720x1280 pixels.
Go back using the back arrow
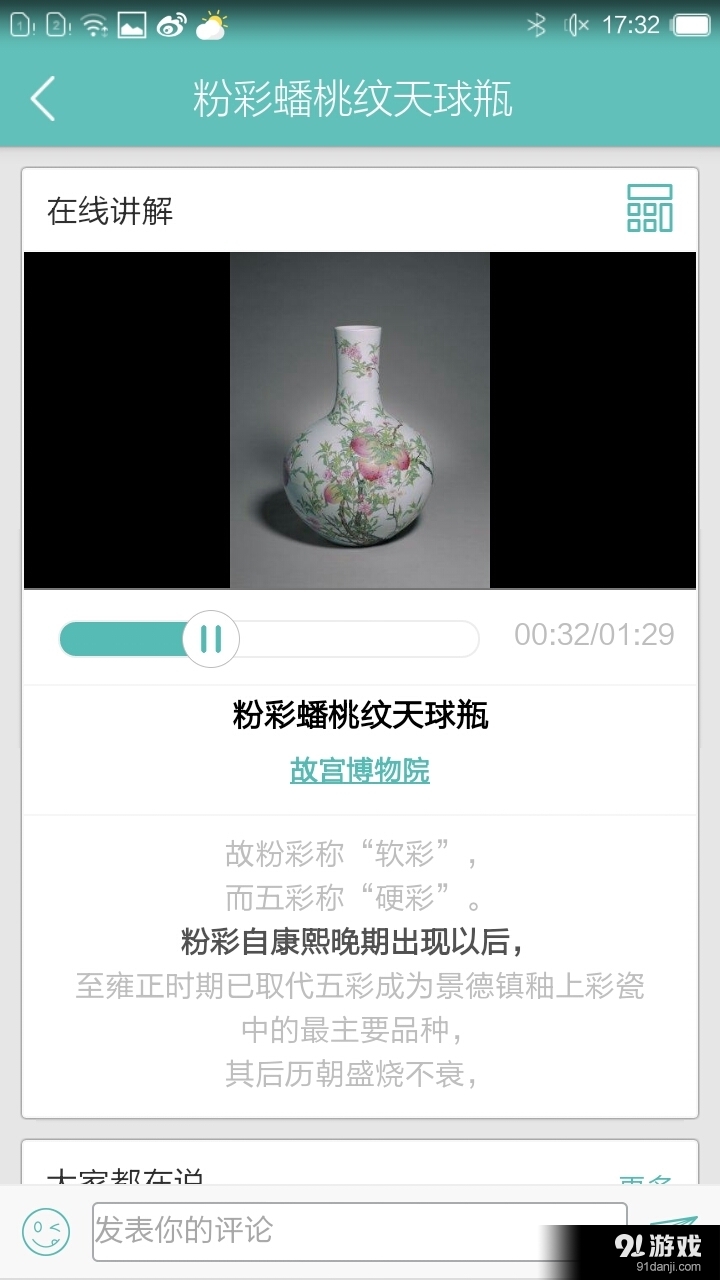tap(41, 96)
